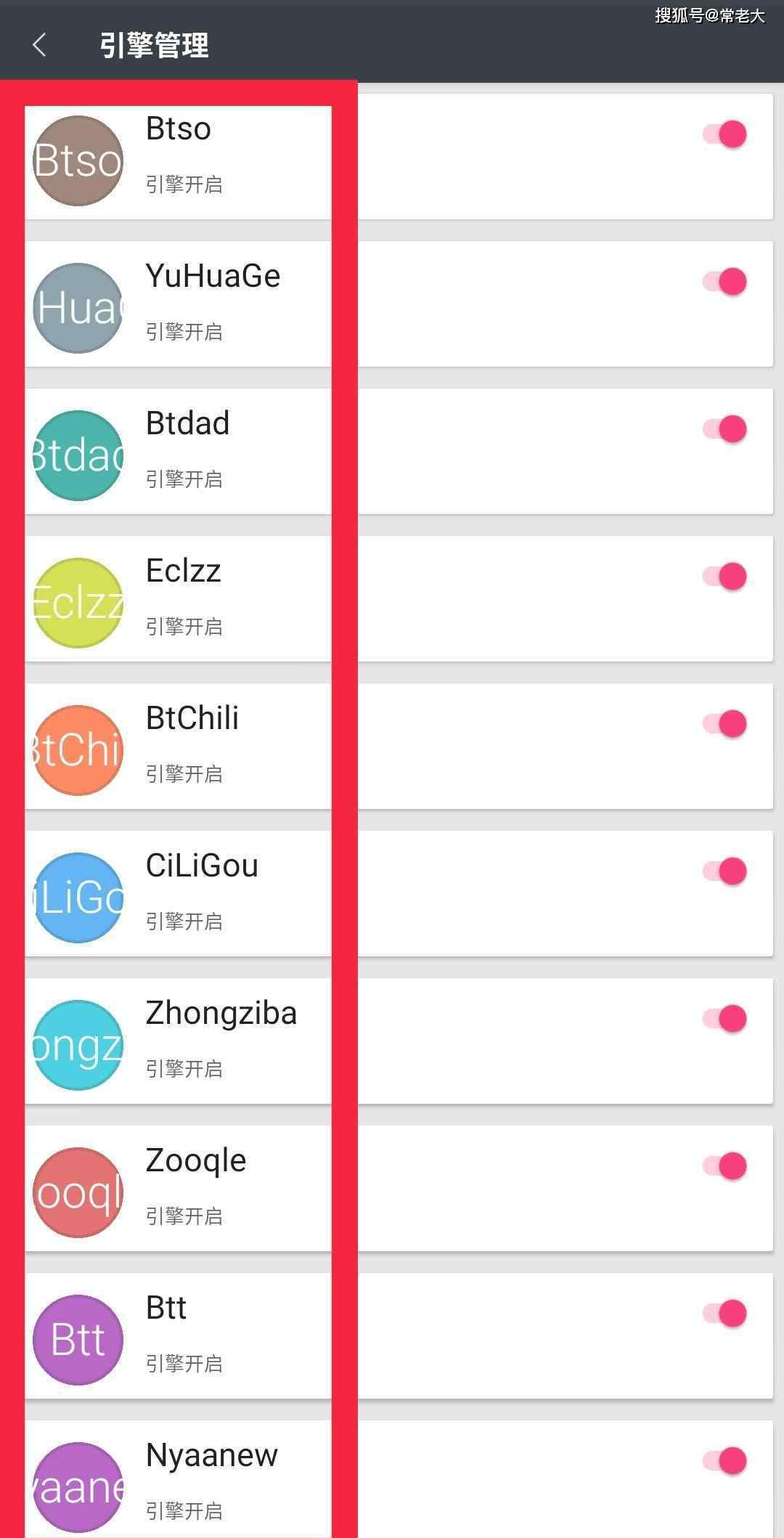The image size is (784, 1538).
Task: Disable the BtChili engine
Action: 724,724
